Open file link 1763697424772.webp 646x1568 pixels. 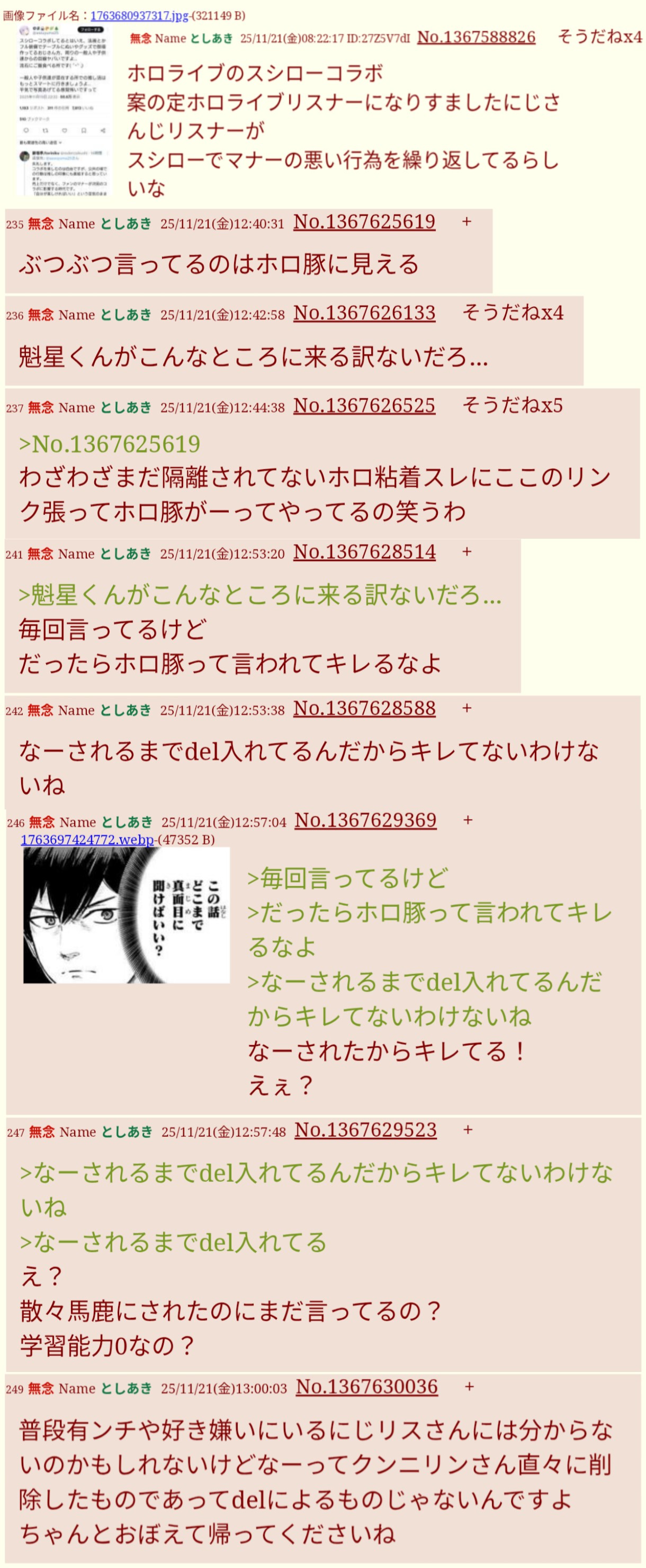click(x=87, y=840)
